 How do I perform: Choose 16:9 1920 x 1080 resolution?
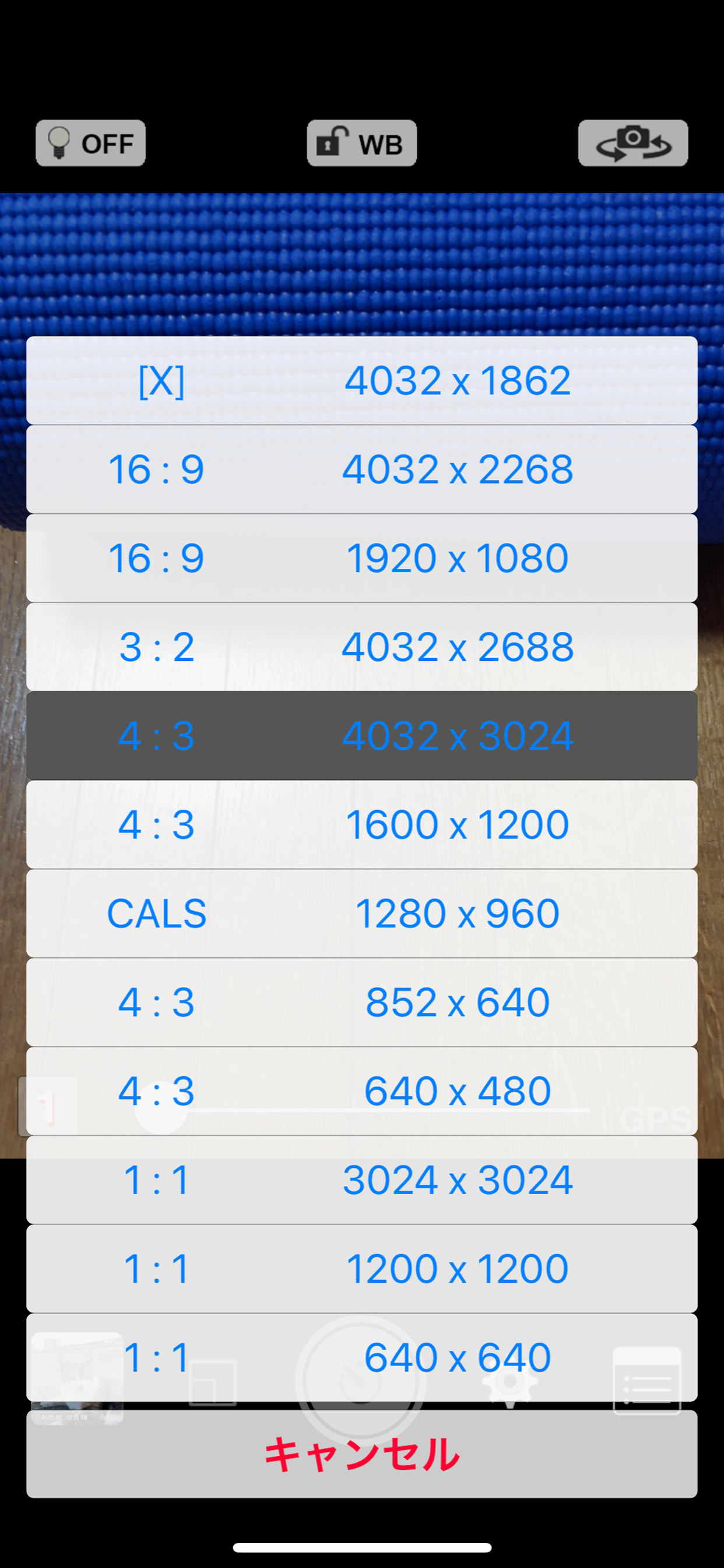click(x=361, y=557)
